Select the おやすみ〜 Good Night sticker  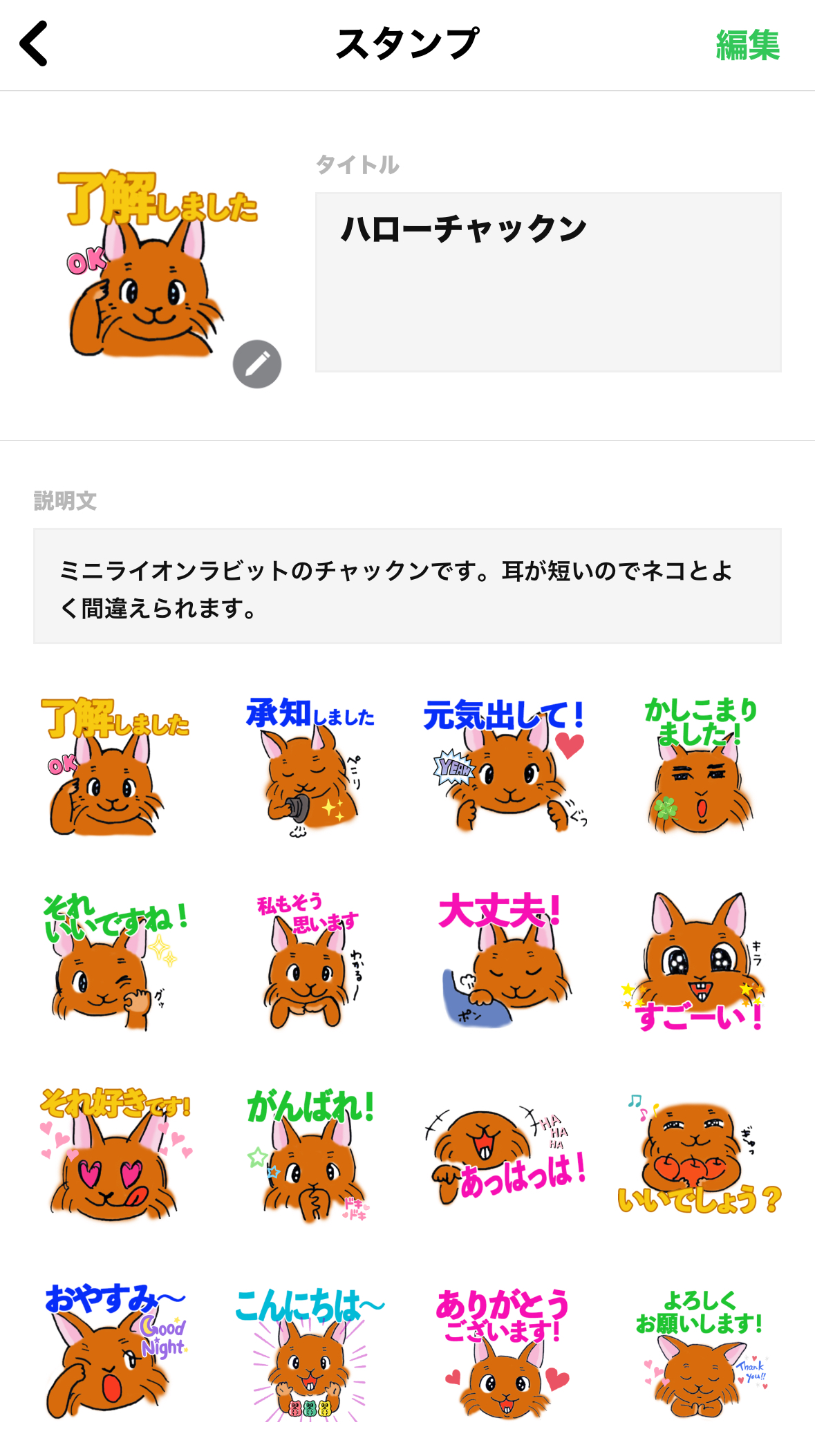114,1351
